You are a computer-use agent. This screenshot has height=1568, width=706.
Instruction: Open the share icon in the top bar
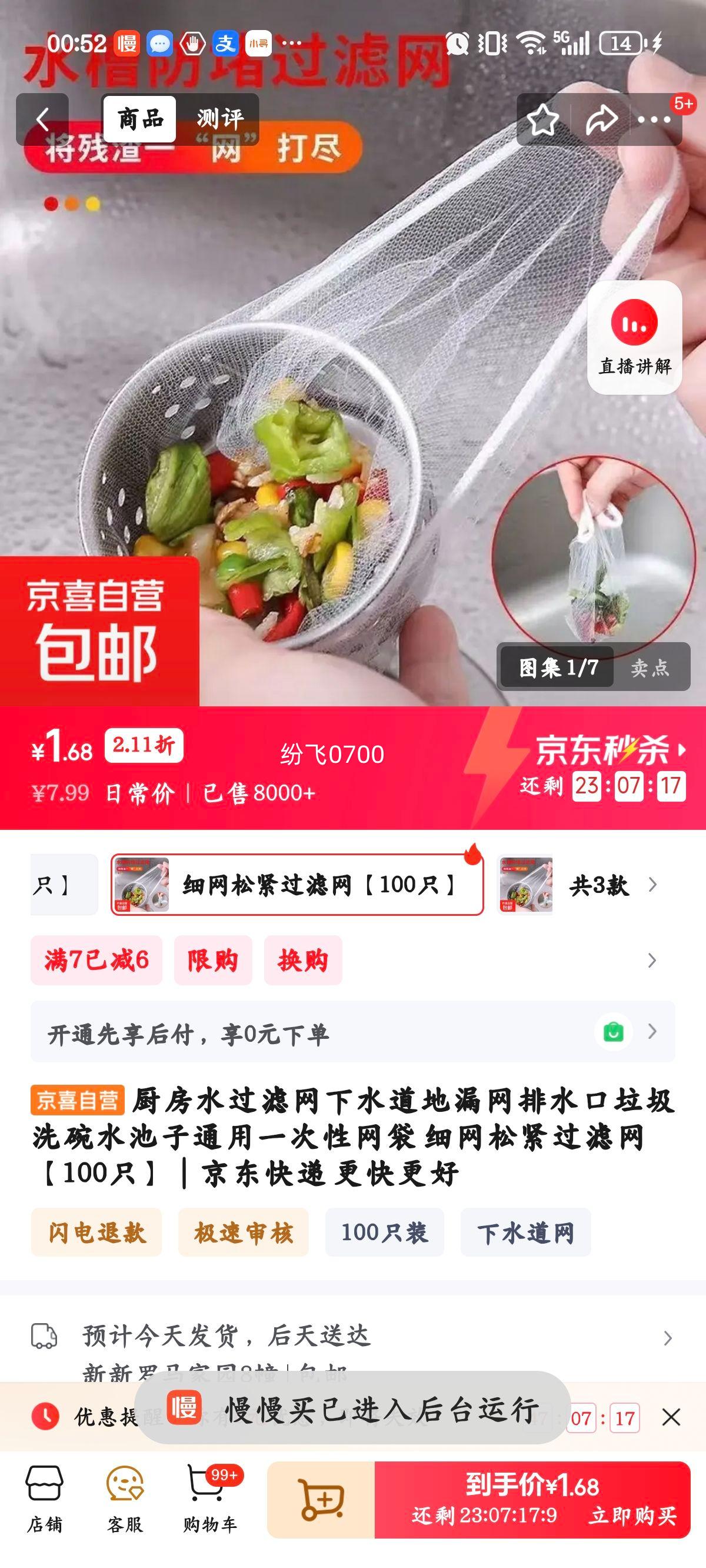601,121
